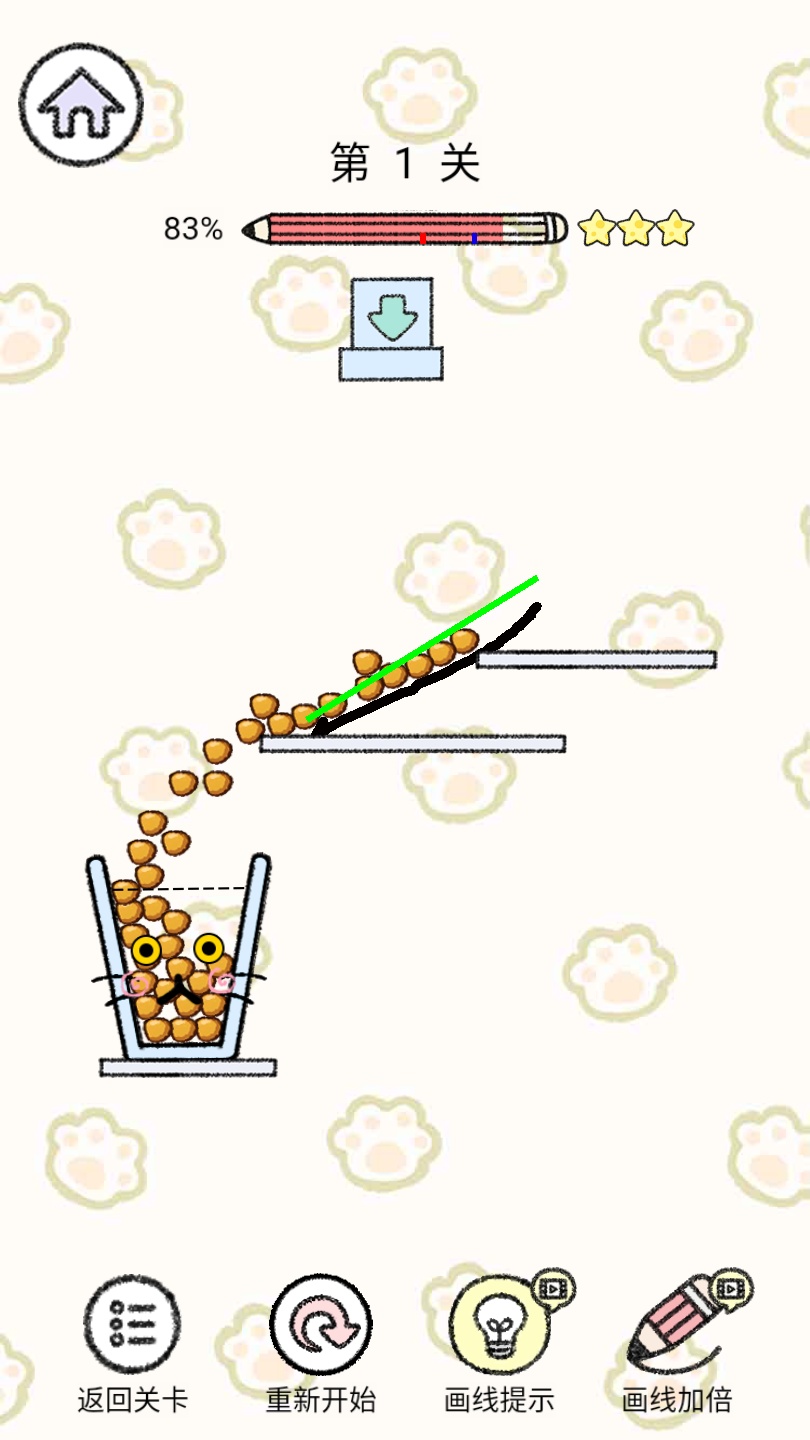The height and width of the screenshot is (1440, 810).
Task: Tap the rightmost star icon
Action: [676, 229]
